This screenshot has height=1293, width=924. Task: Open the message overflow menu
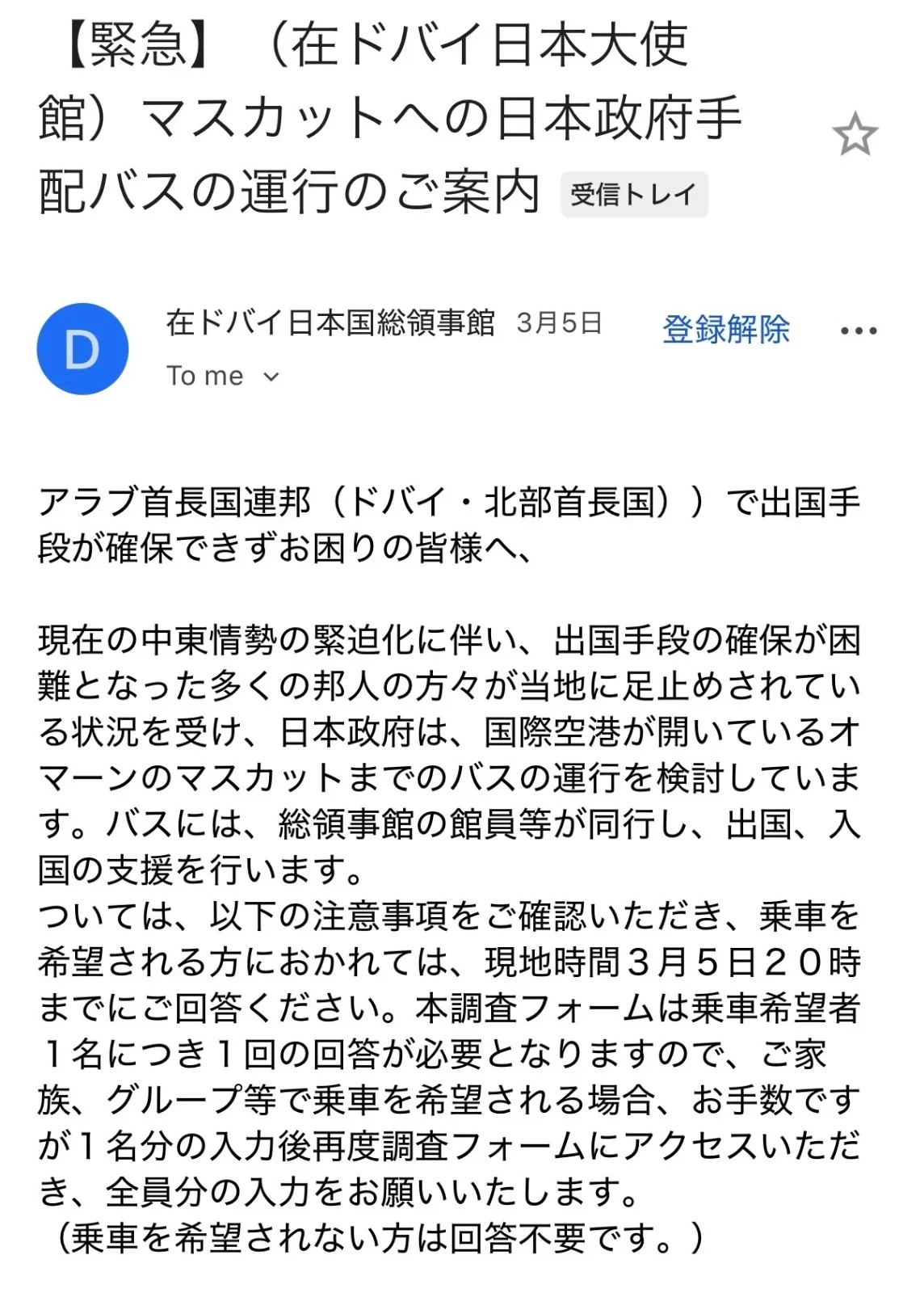[859, 331]
